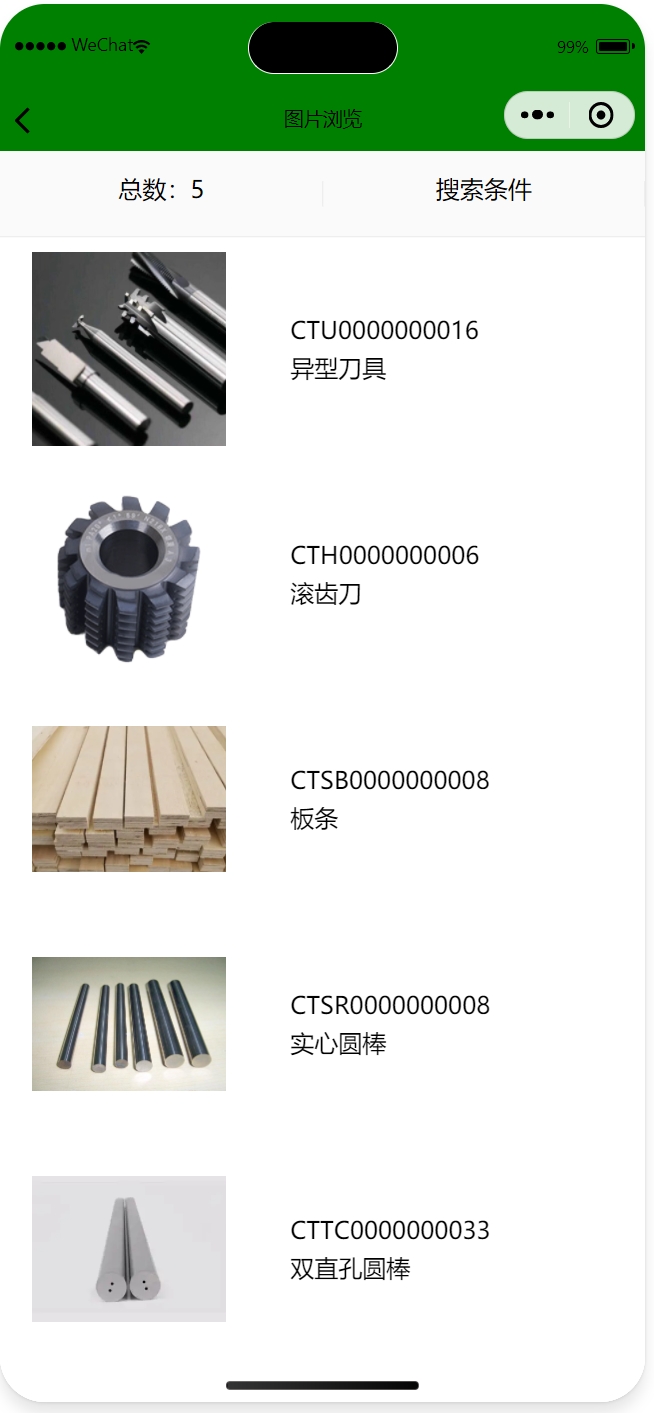Open the 搜索条件 search filters
Image resolution: width=654 pixels, height=1413 pixels.
click(483, 190)
